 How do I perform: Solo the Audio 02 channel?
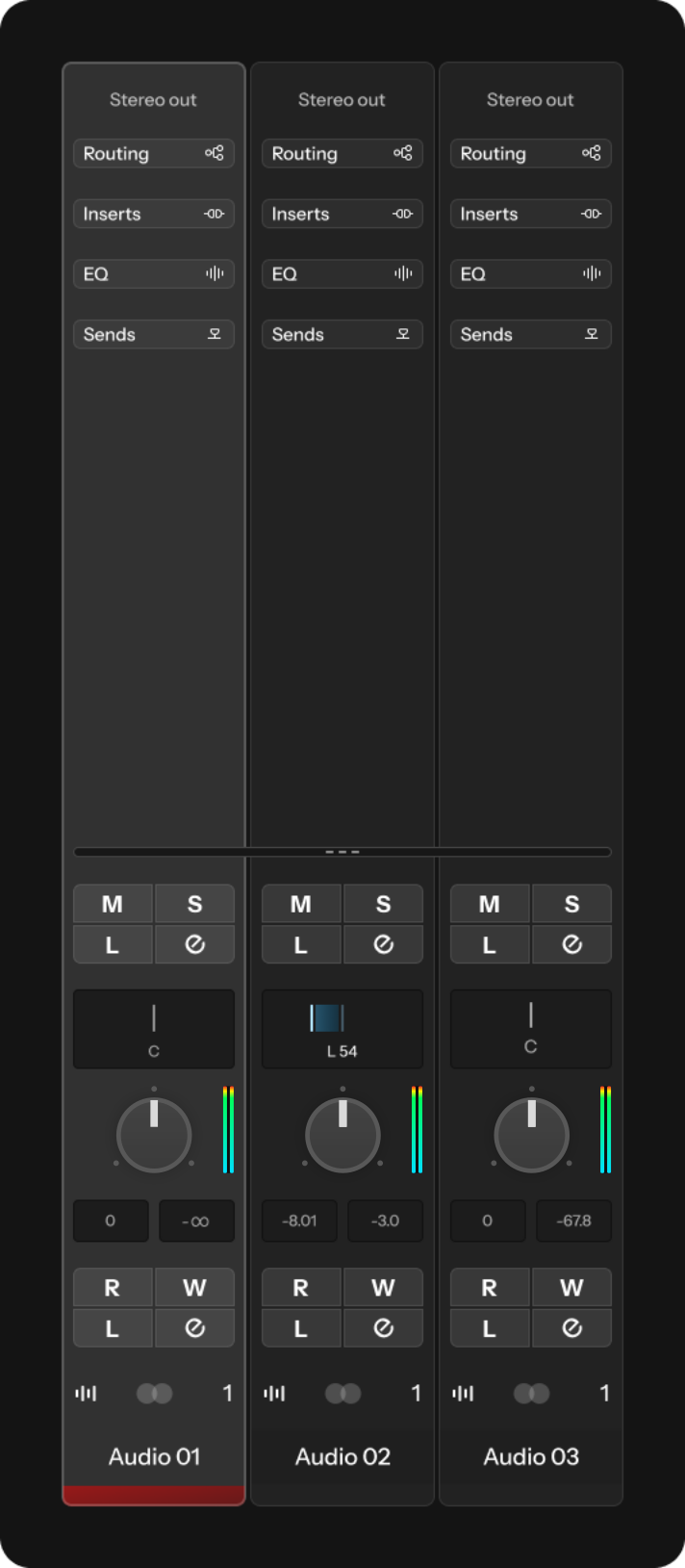[x=383, y=905]
